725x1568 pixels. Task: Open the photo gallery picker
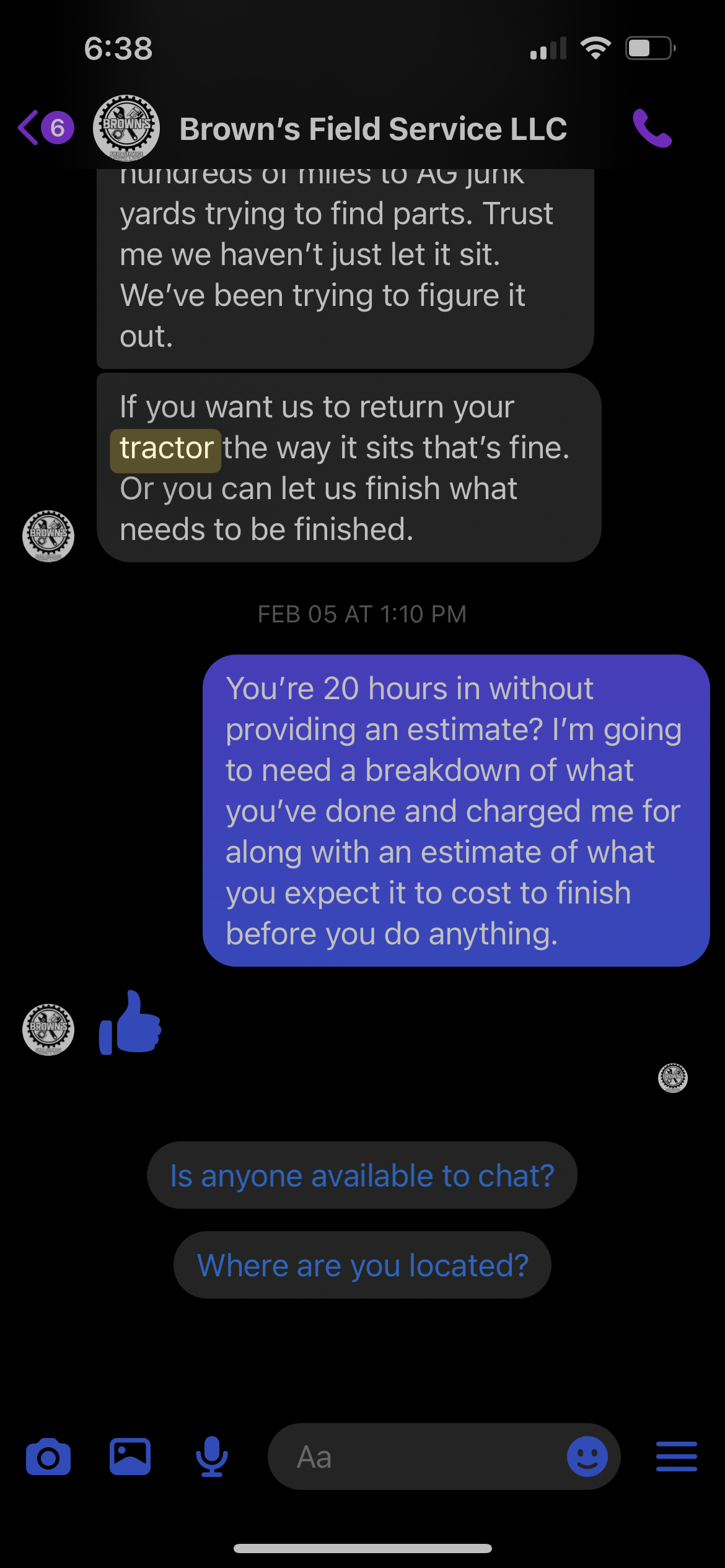tap(130, 1457)
